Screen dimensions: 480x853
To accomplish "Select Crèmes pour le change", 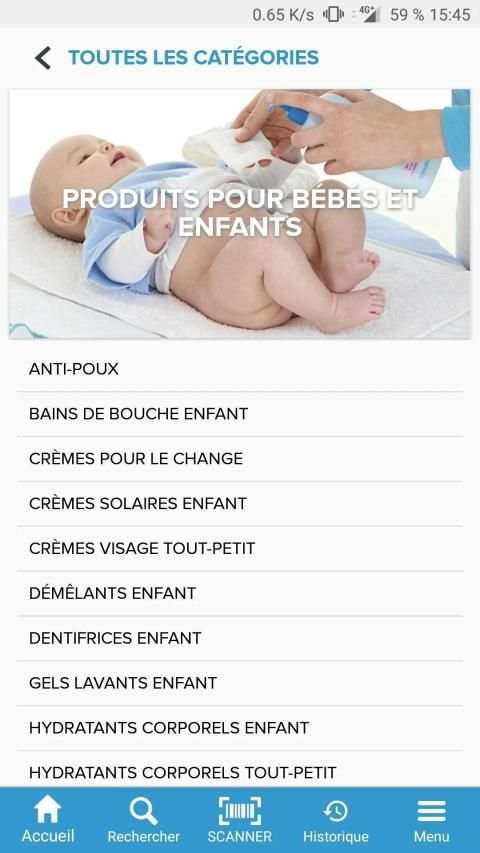I will click(x=239, y=459).
